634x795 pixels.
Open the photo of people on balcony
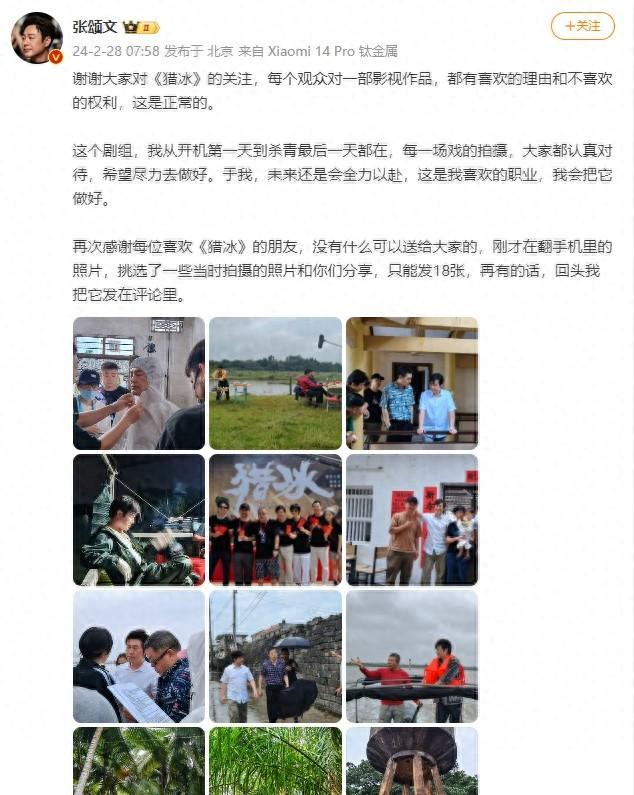pyautogui.click(x=411, y=383)
